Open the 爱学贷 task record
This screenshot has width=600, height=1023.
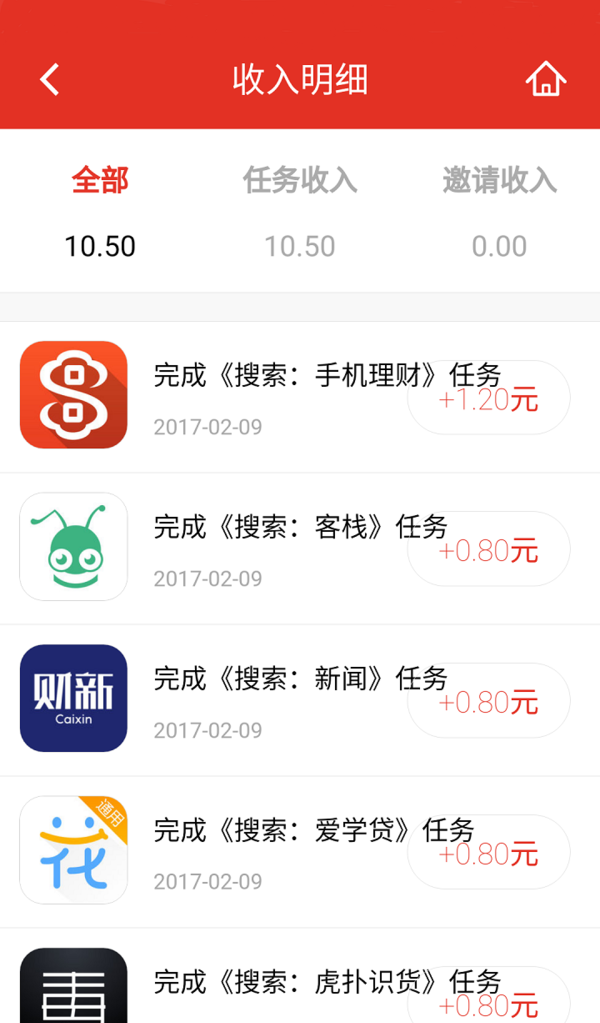click(x=300, y=851)
